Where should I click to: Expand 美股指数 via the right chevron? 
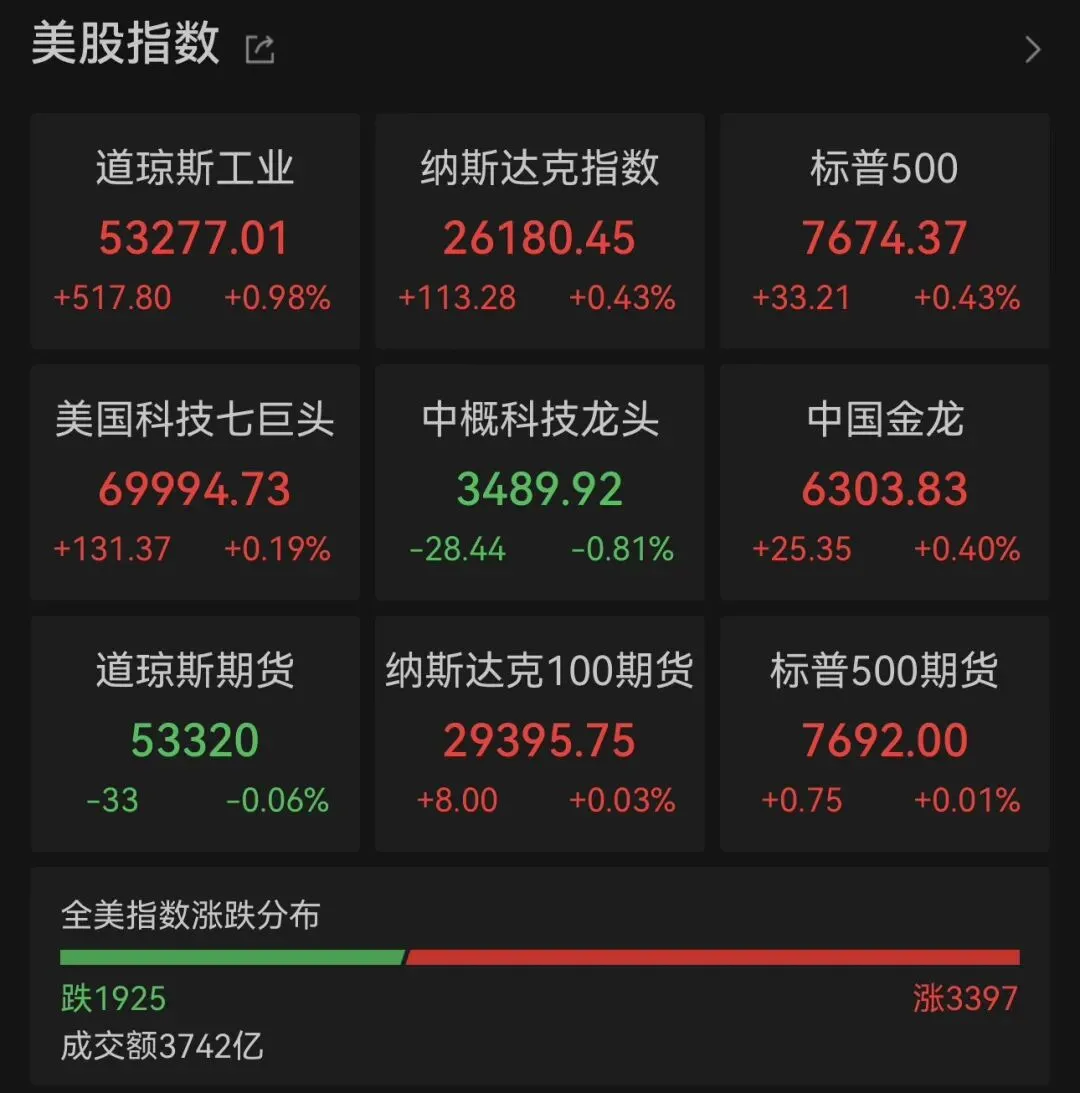[1033, 49]
